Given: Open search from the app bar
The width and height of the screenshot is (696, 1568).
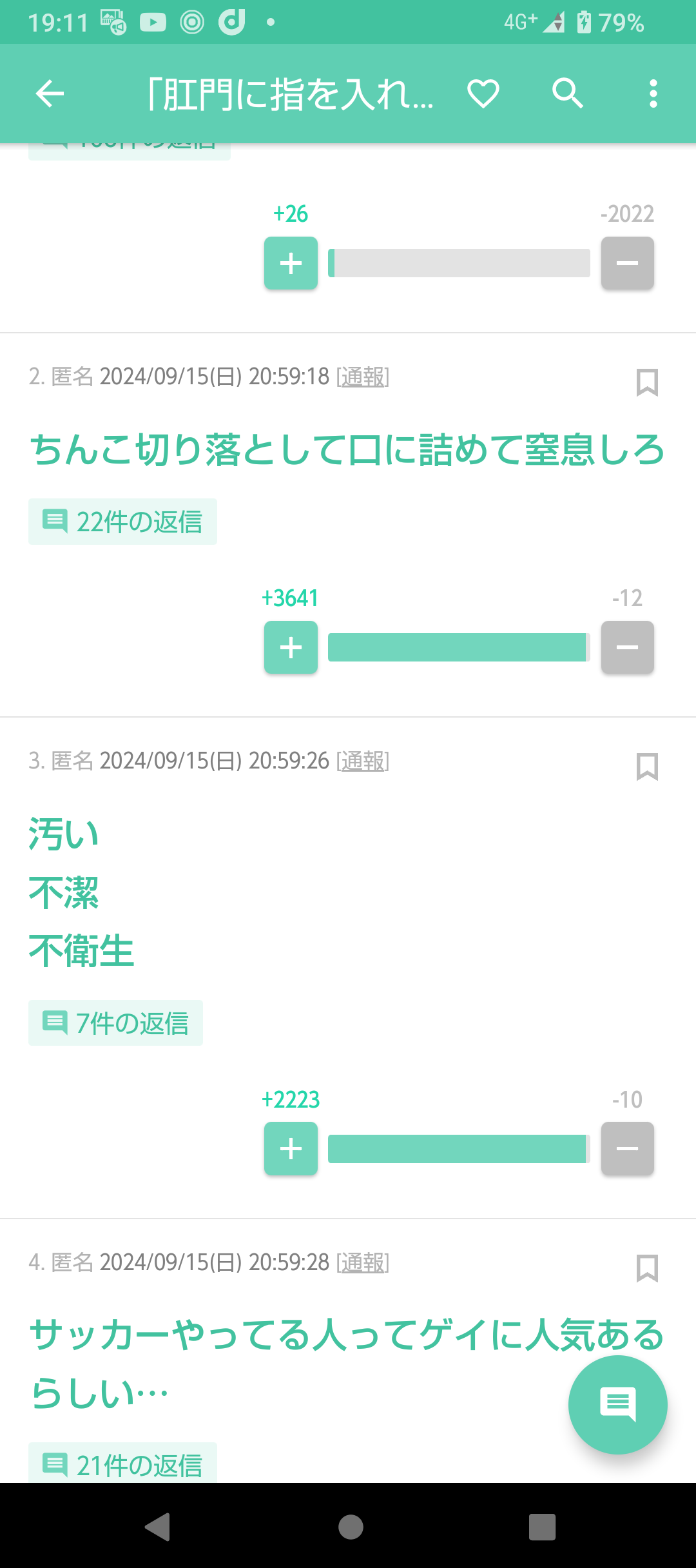Looking at the screenshot, I should pos(568,94).
